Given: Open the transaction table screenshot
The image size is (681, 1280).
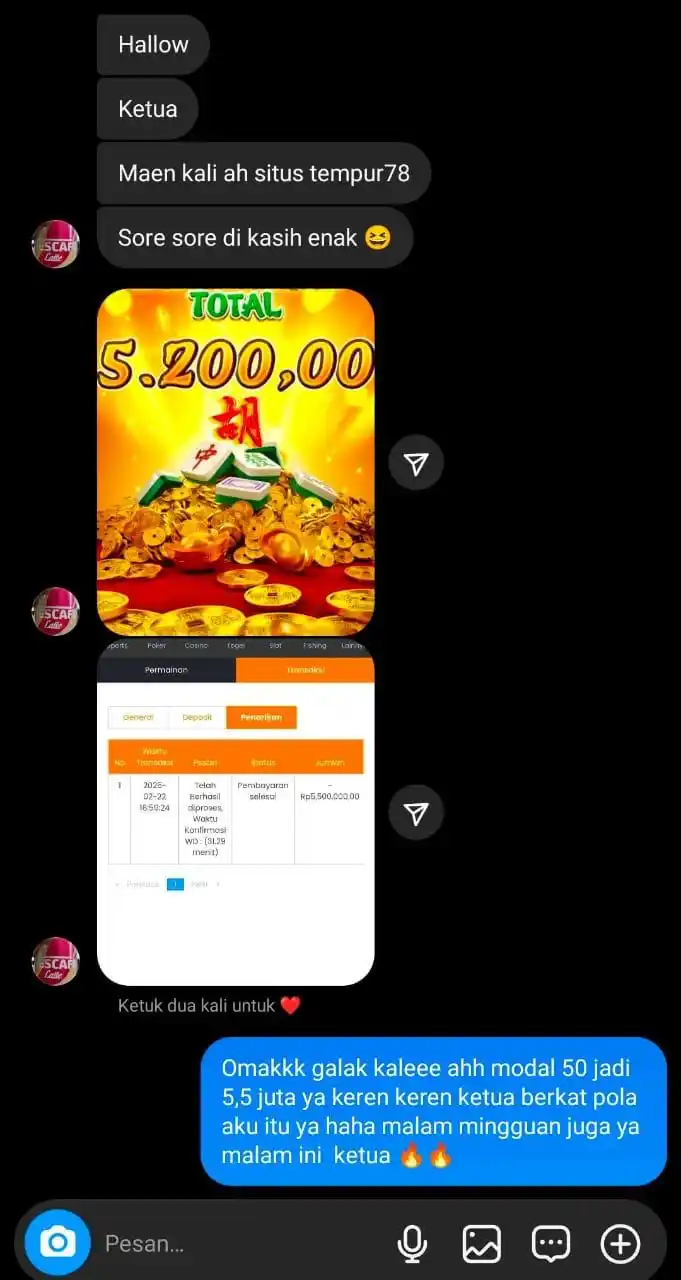Looking at the screenshot, I should [x=235, y=810].
